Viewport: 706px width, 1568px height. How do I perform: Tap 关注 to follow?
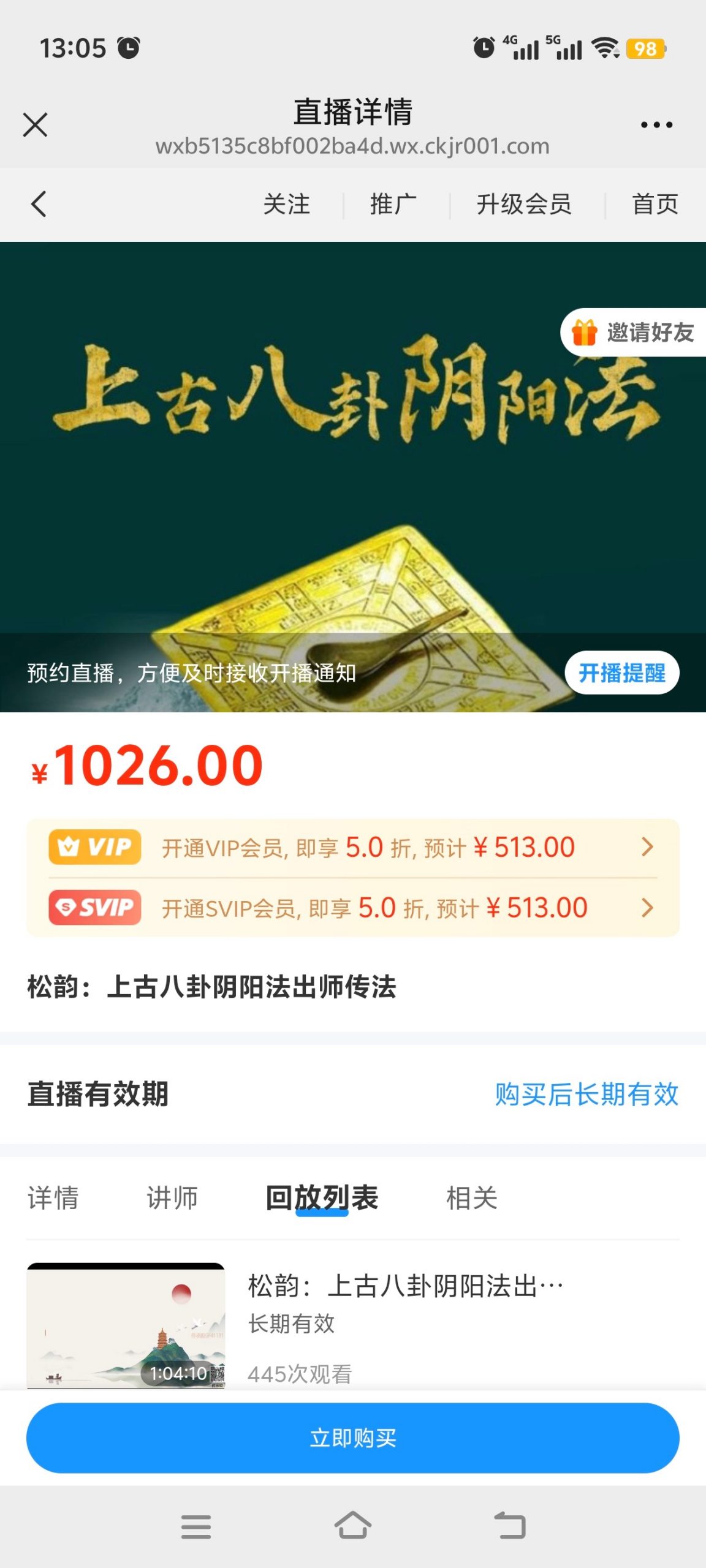tap(286, 204)
